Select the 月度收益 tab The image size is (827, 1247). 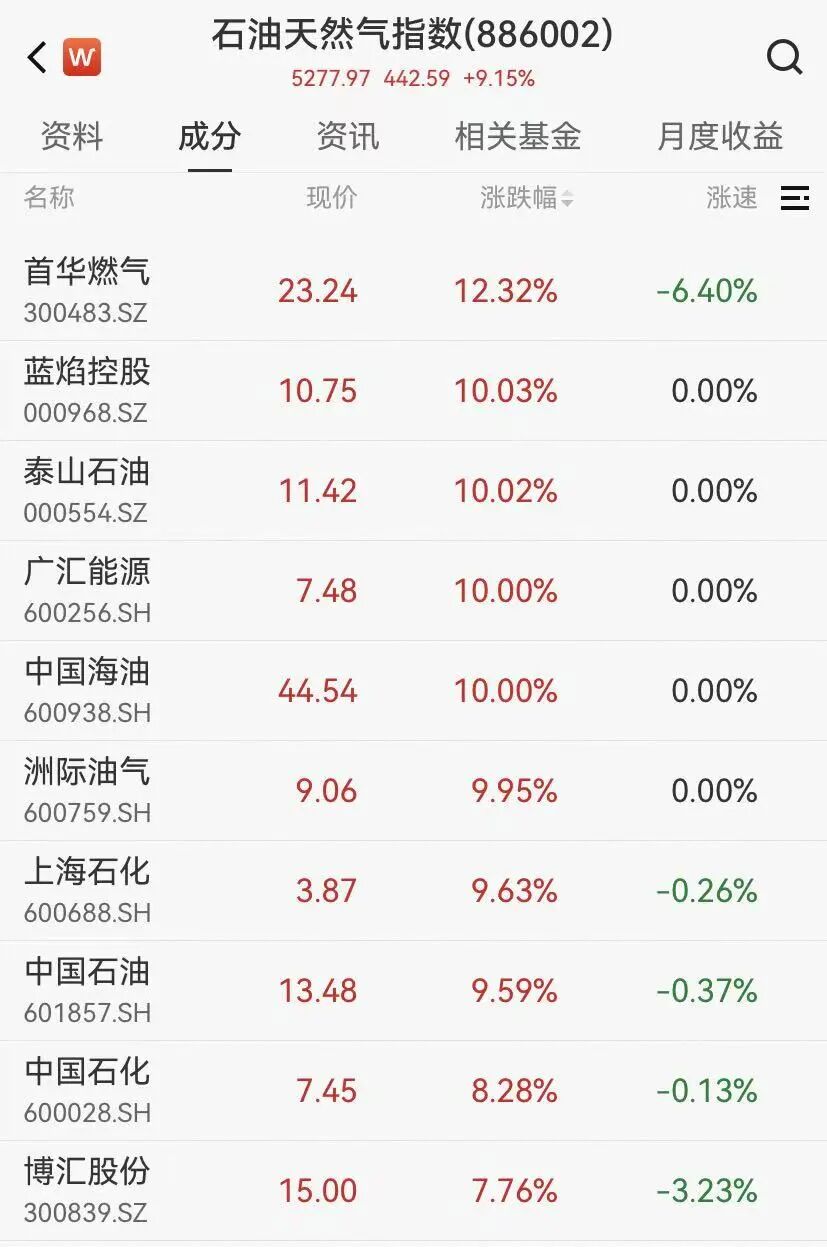719,136
